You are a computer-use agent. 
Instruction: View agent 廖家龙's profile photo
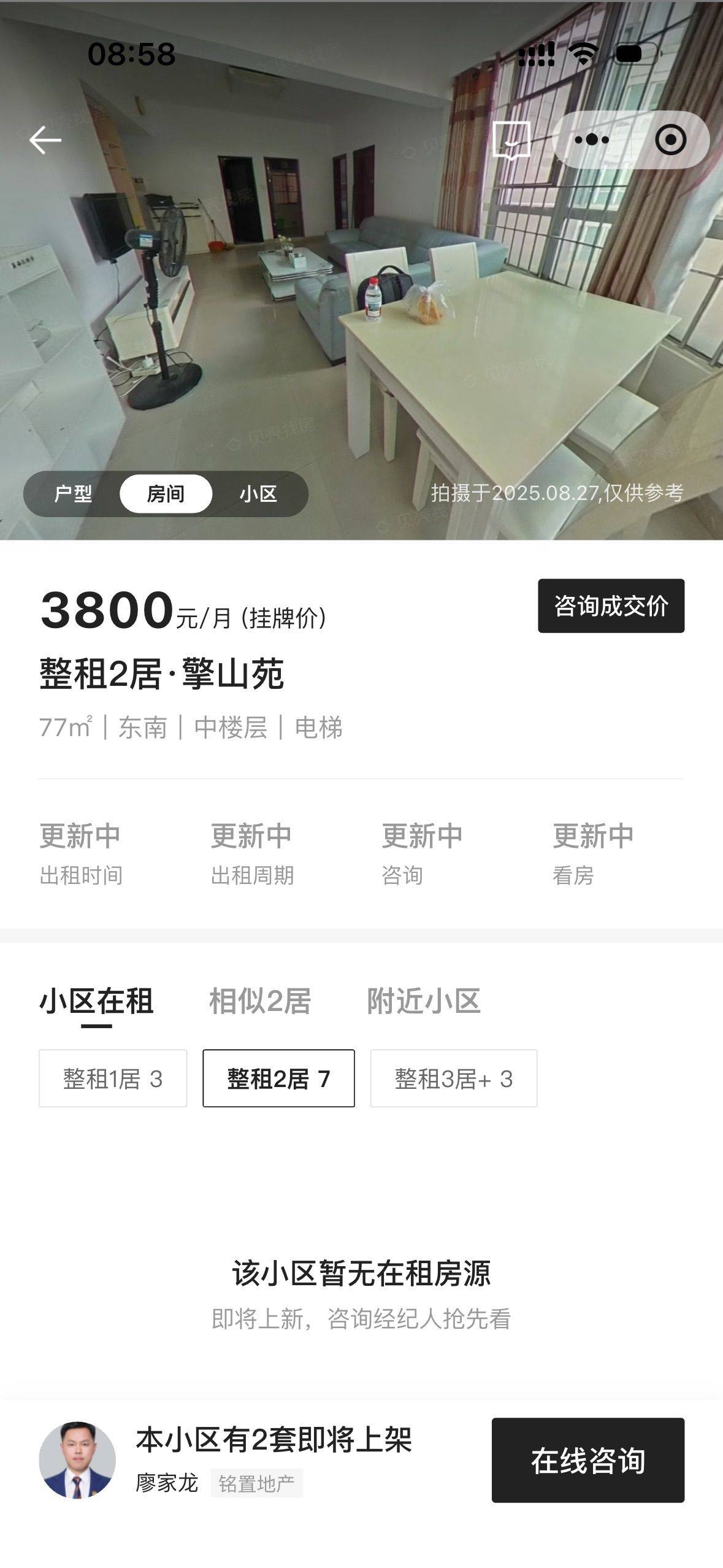[77, 1460]
